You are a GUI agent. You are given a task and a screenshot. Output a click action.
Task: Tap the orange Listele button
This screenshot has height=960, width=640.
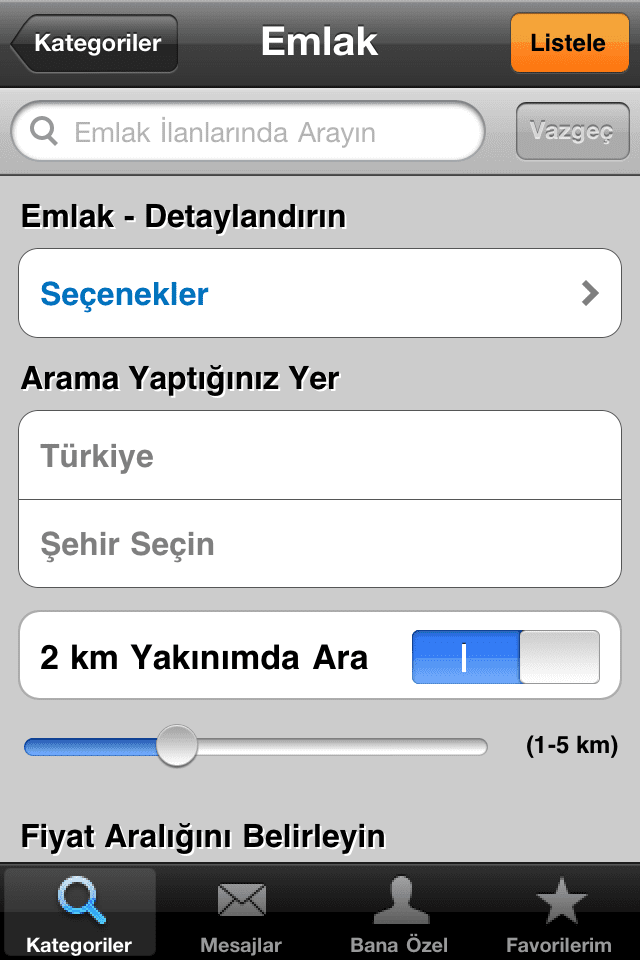pyautogui.click(x=569, y=43)
